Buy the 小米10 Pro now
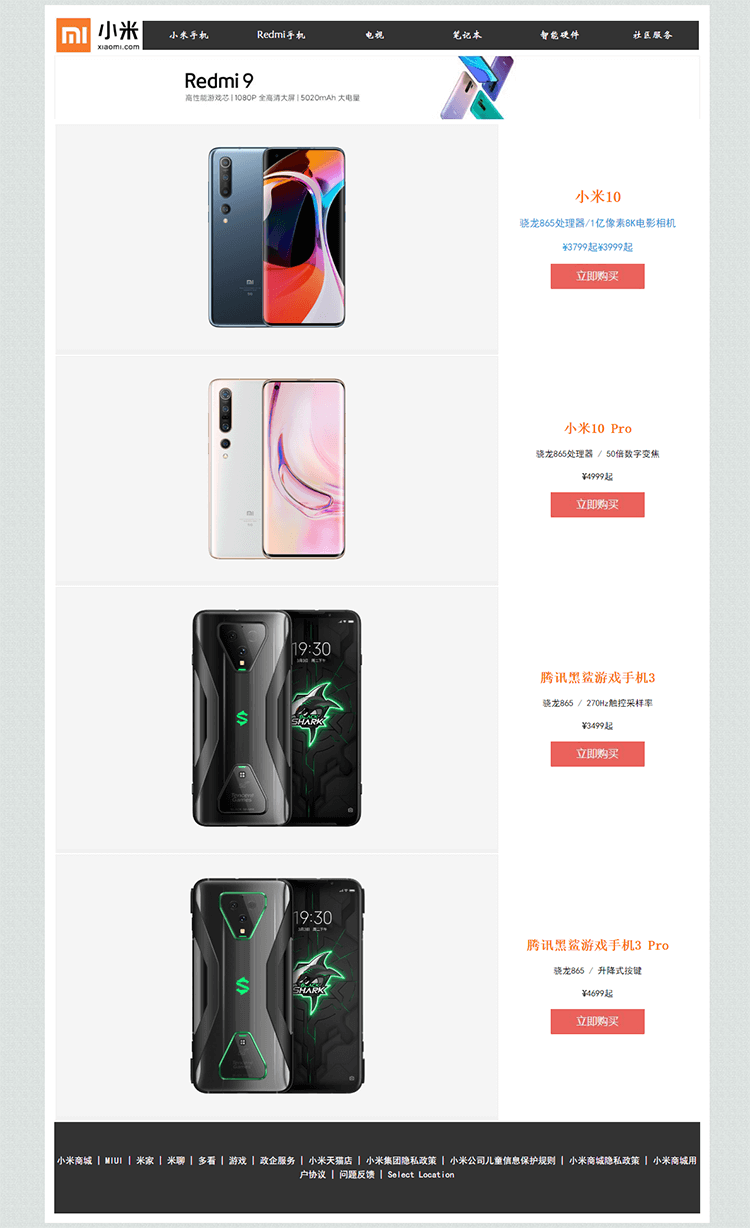This screenshot has width=750, height=1228. point(597,505)
